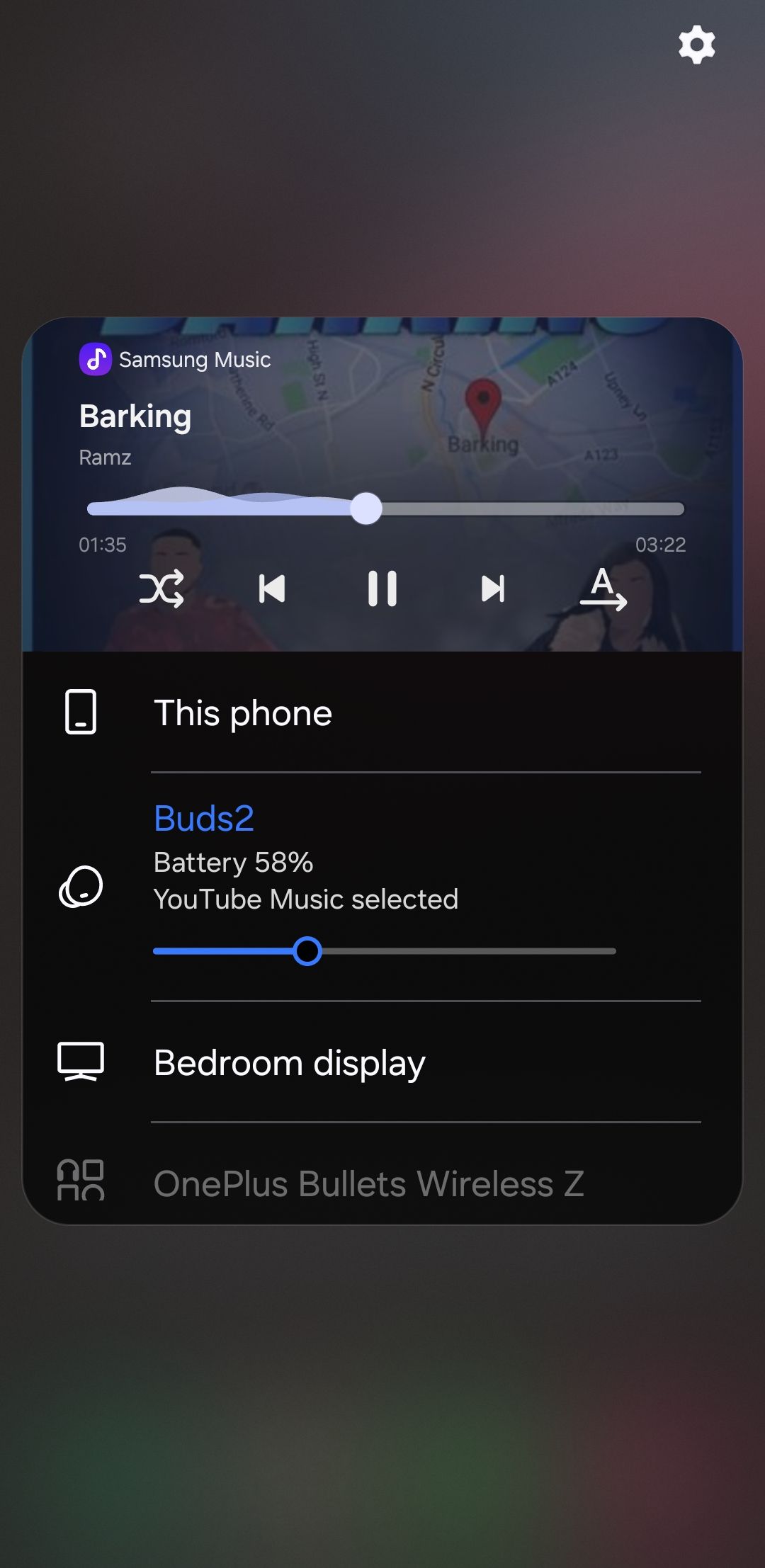This screenshot has height=1568, width=765.
Task: Change the repeat mode icon
Action: [603, 589]
